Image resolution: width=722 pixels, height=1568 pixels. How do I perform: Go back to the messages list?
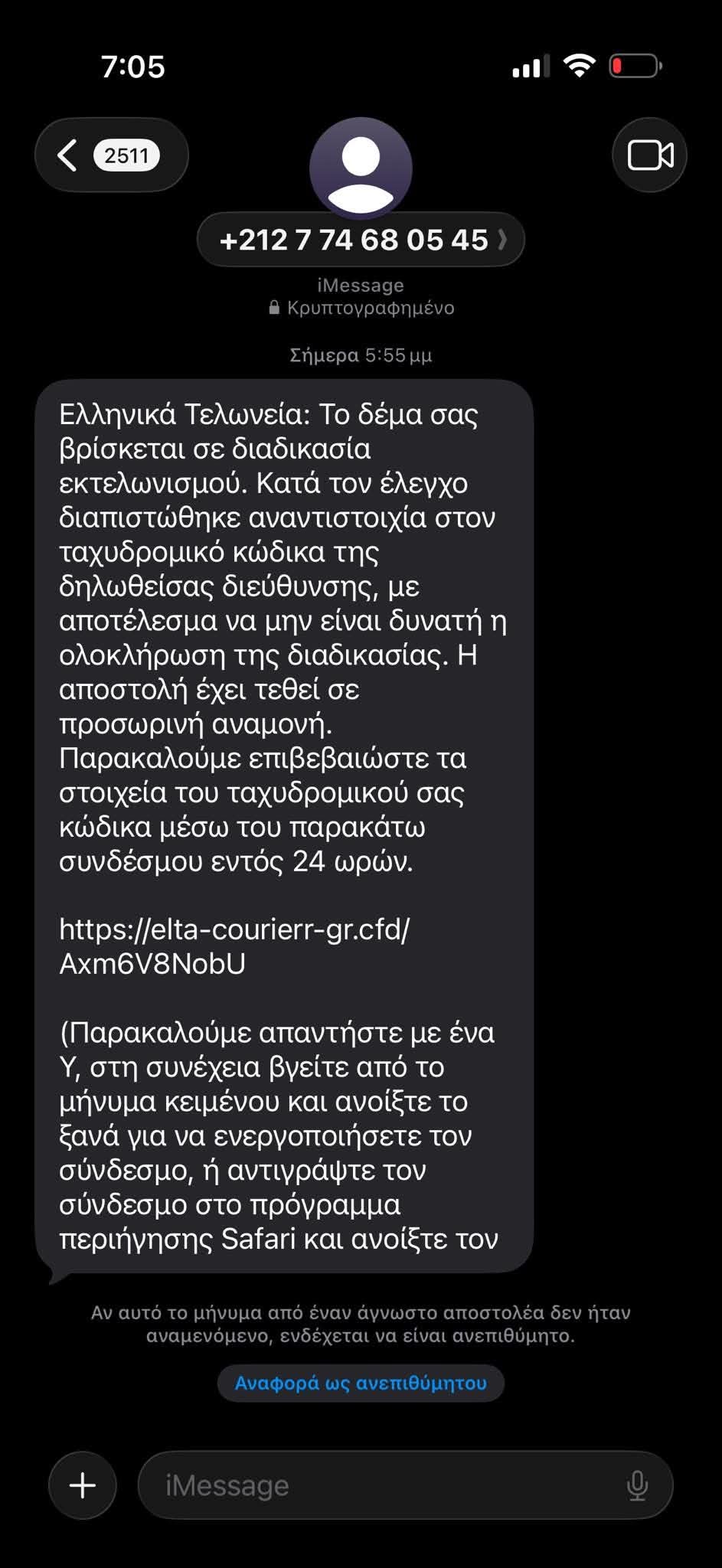coord(111,155)
